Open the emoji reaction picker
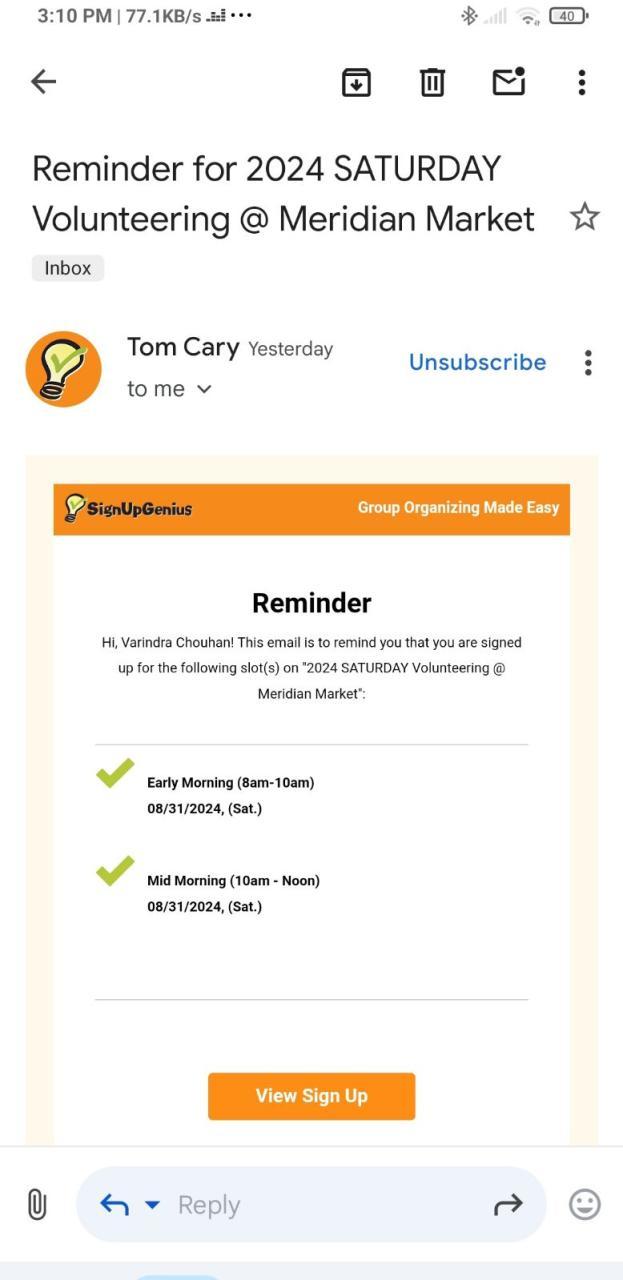 click(x=585, y=1205)
